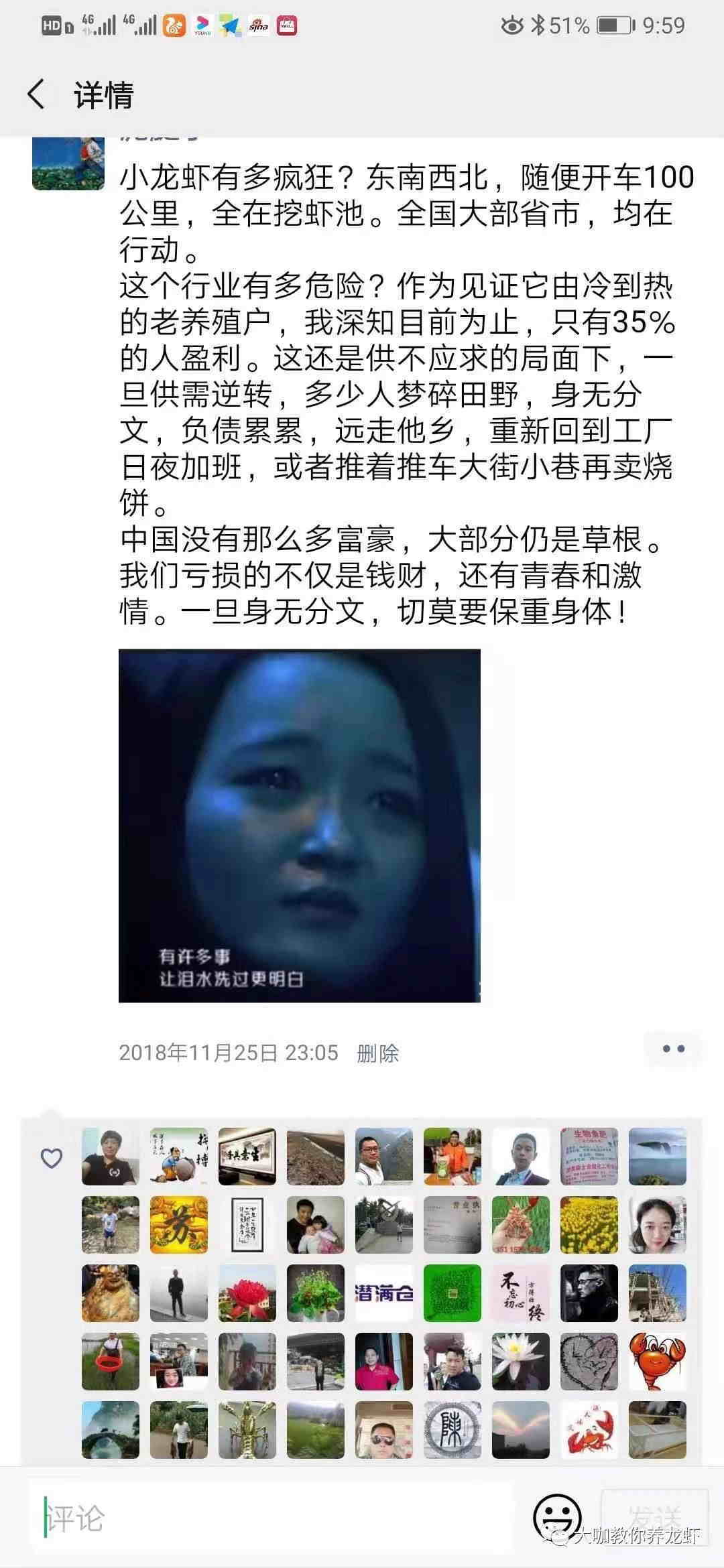The height and width of the screenshot is (1568, 724).
Task: Open the liker with 不忘初心 avatar
Action: pos(521,1293)
